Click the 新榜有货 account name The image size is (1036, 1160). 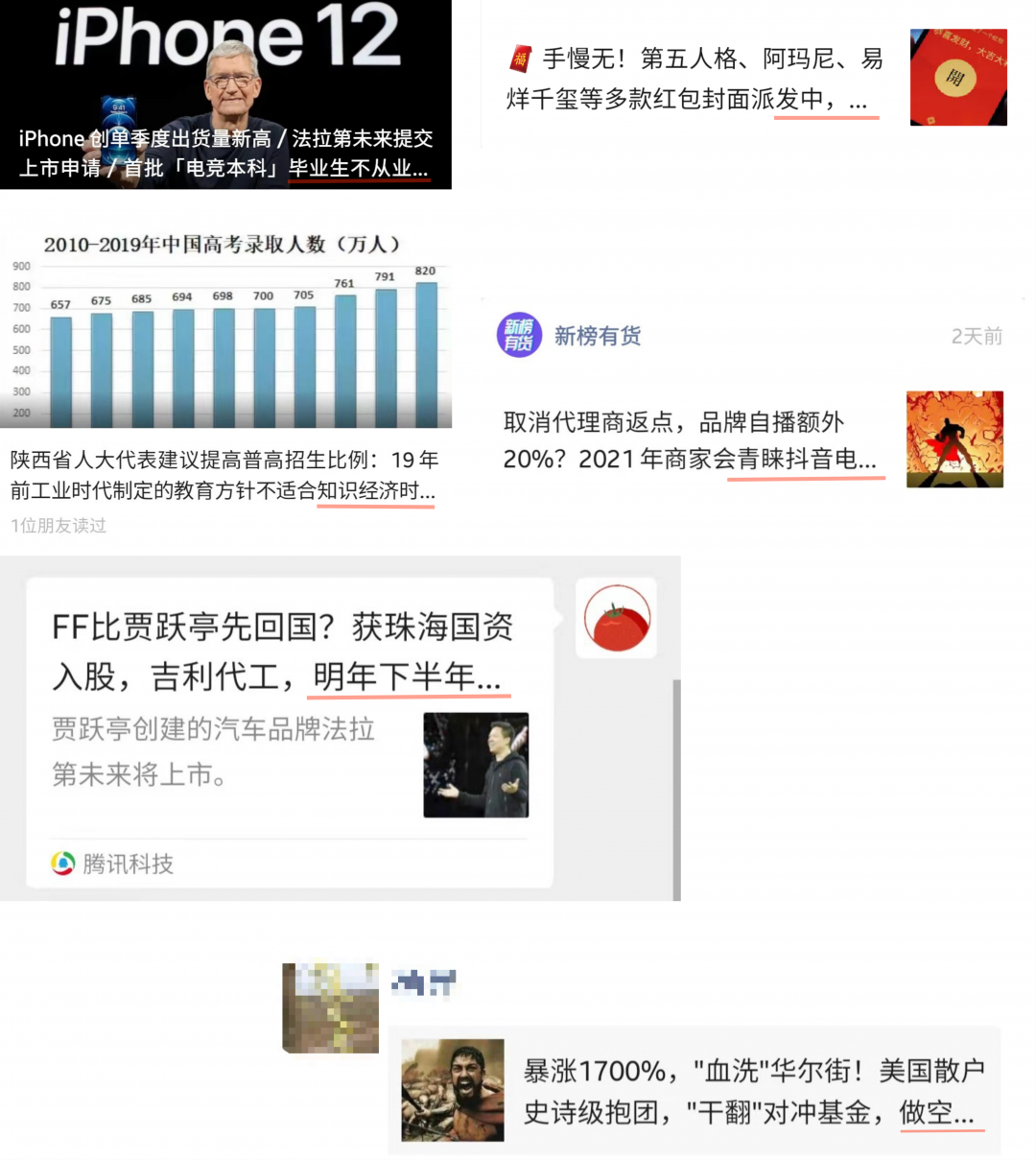pos(599,337)
